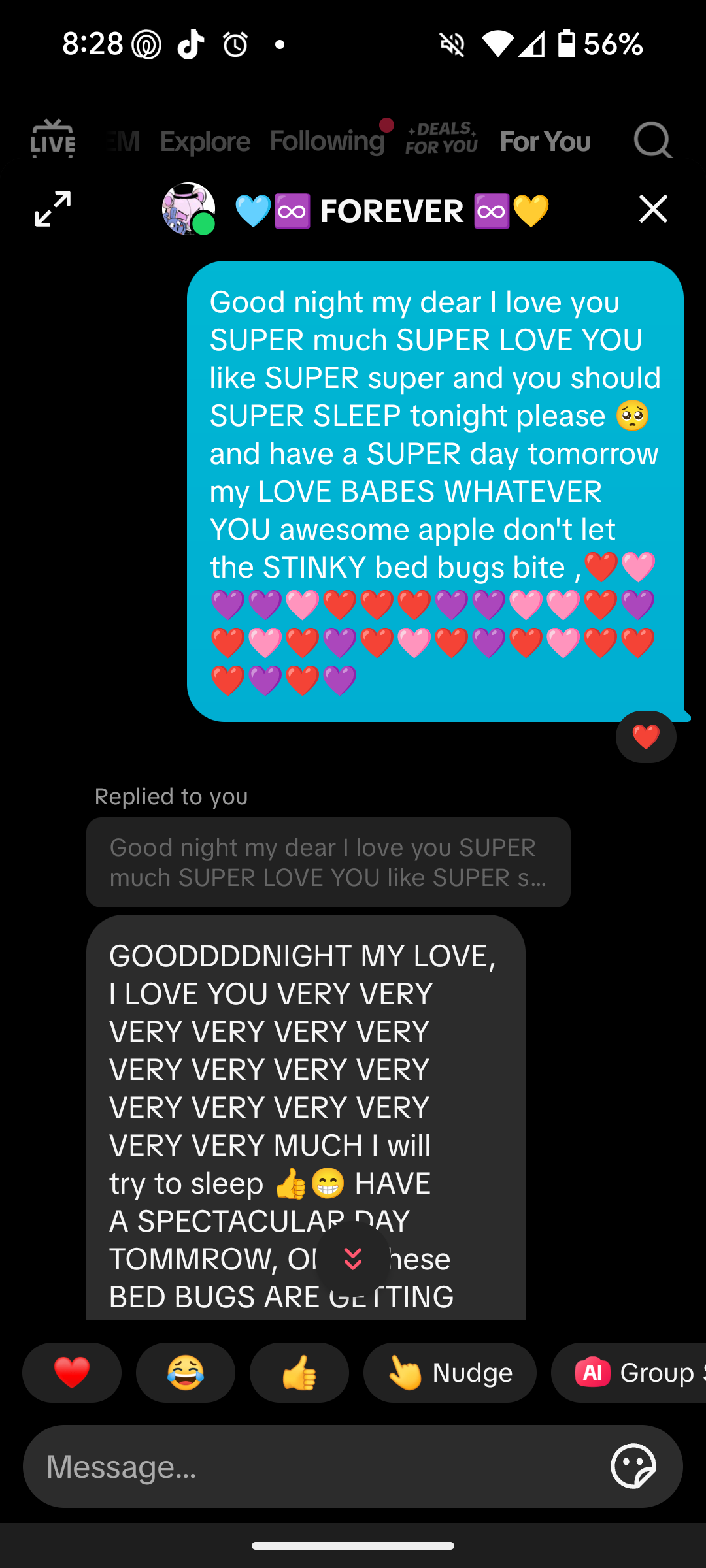
Task: Expand the chat to full screen
Action: [x=52, y=209]
